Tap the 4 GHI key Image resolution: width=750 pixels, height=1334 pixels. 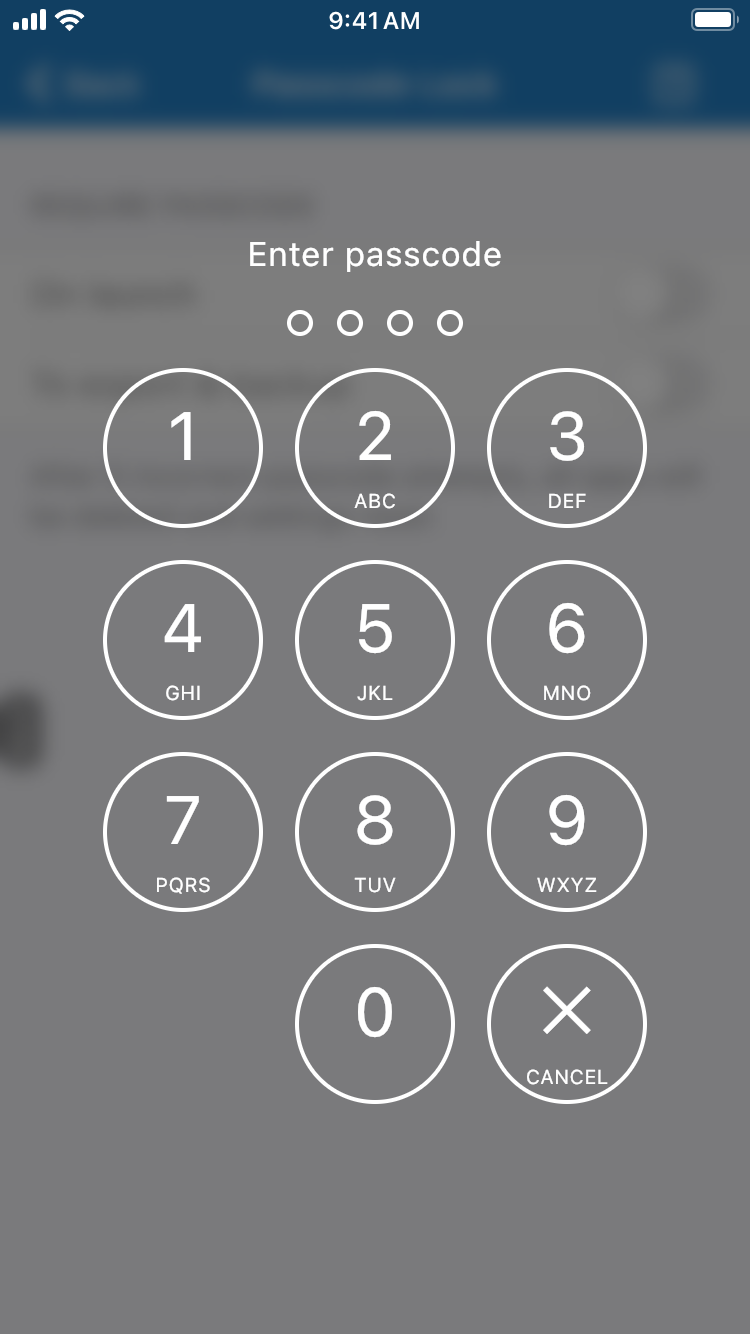(183, 640)
